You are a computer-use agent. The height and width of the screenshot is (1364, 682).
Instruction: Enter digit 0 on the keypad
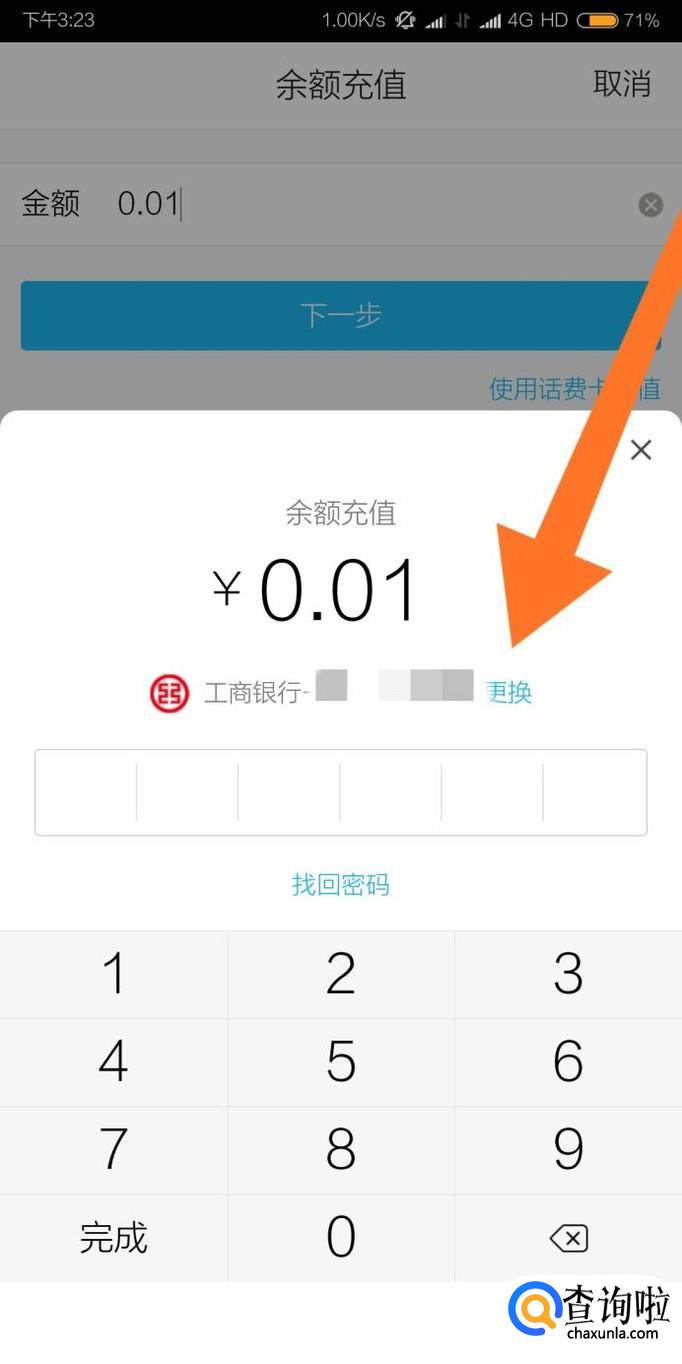pyautogui.click(x=340, y=1238)
